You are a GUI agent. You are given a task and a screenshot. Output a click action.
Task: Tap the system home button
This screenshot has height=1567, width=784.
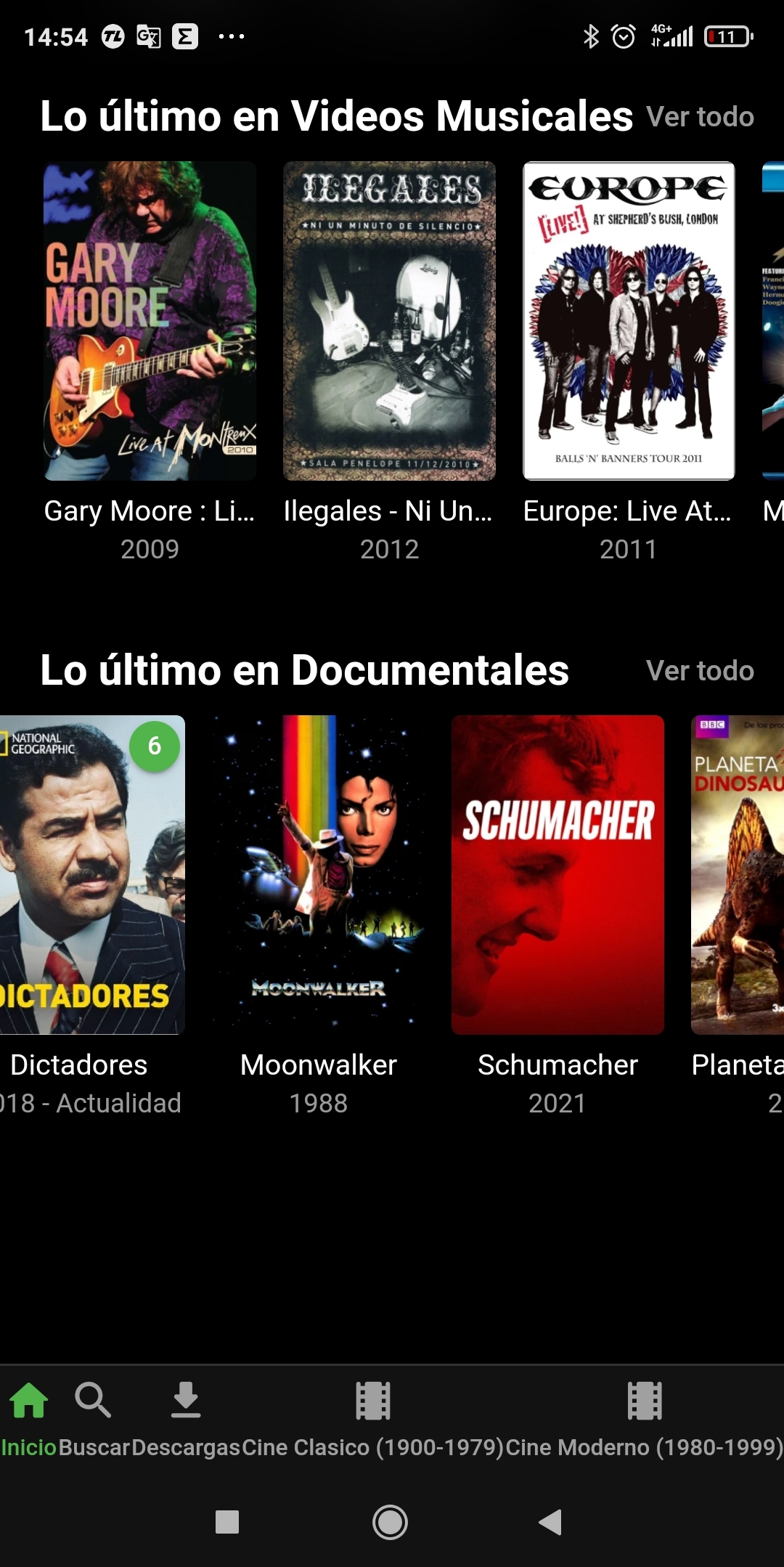coord(390,1522)
